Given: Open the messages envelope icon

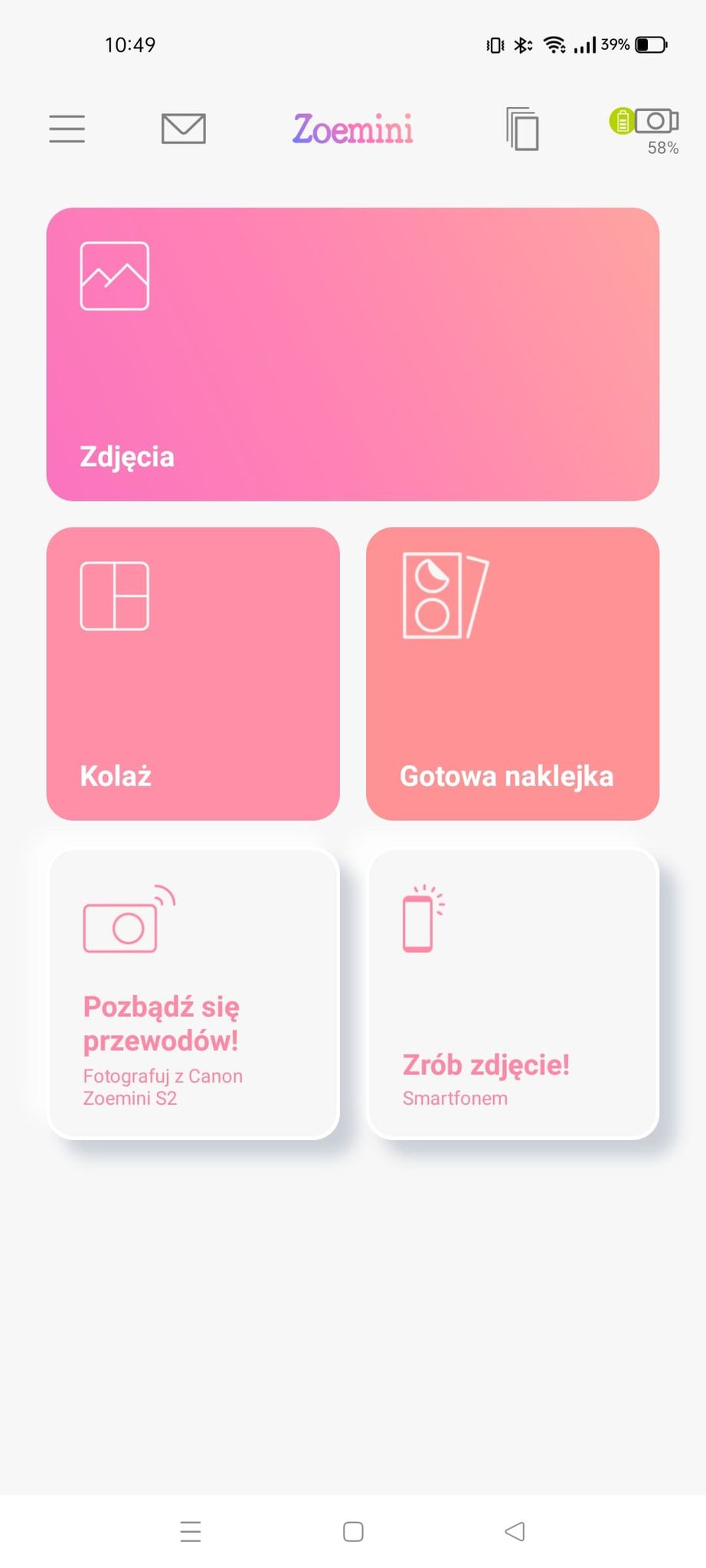Looking at the screenshot, I should 184,129.
